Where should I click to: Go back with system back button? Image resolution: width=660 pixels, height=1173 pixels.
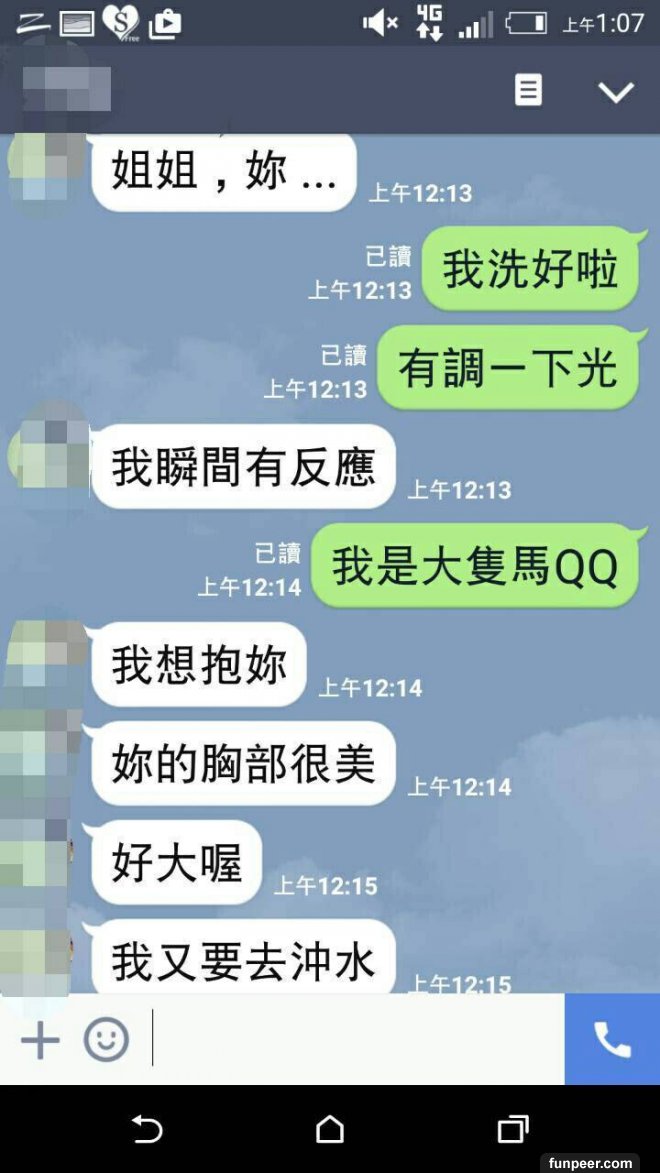click(147, 1130)
